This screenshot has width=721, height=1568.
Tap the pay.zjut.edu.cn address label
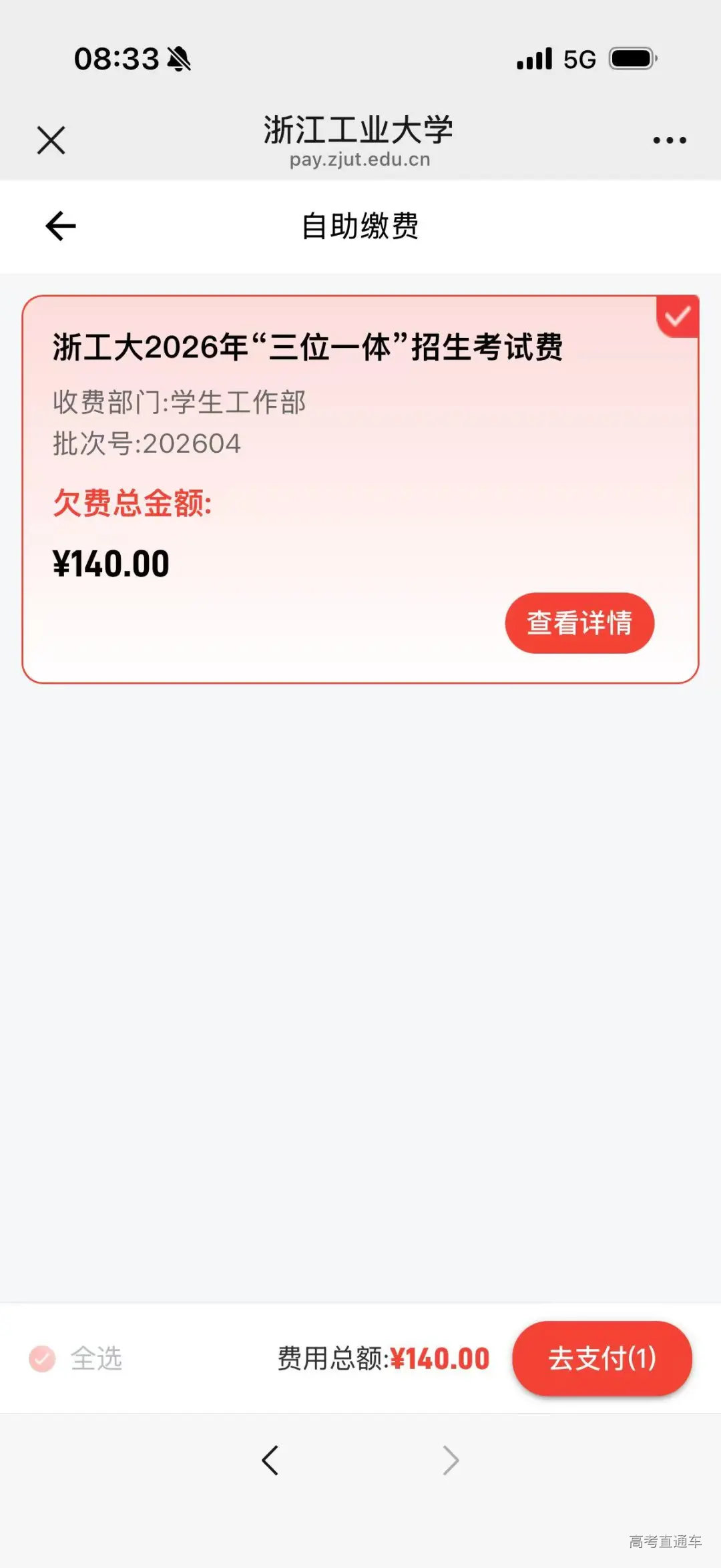click(360, 160)
